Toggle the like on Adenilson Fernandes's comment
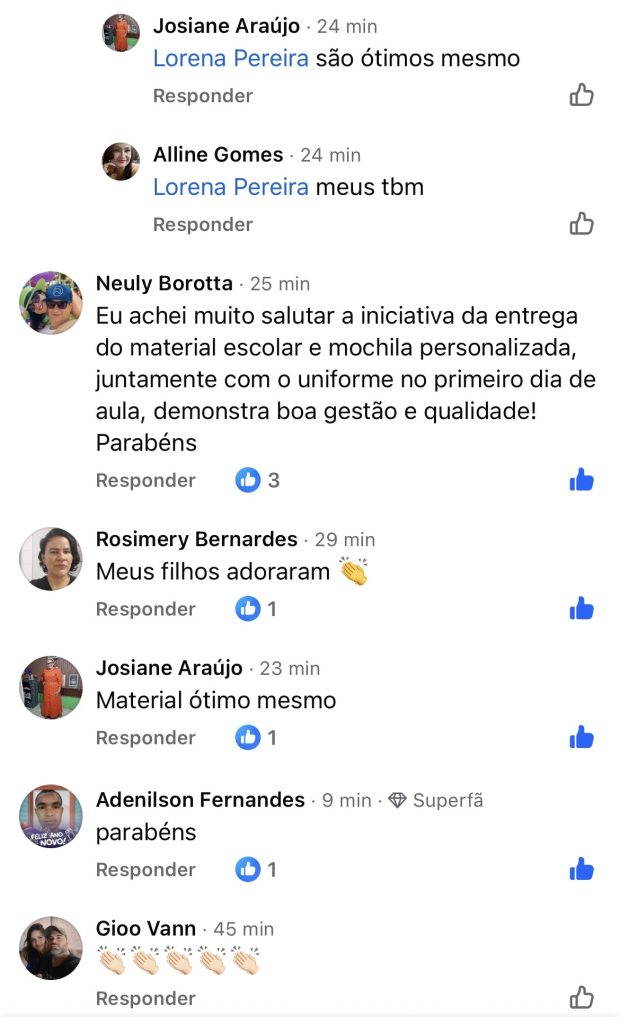Viewport: 620px width, 1024px height. tap(581, 869)
